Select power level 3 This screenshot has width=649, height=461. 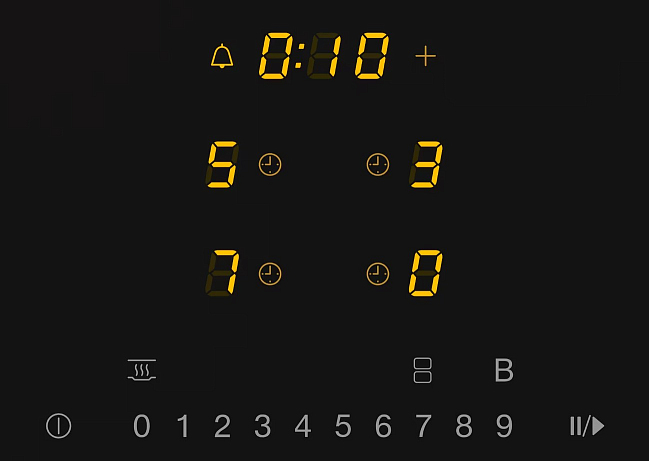(x=262, y=427)
